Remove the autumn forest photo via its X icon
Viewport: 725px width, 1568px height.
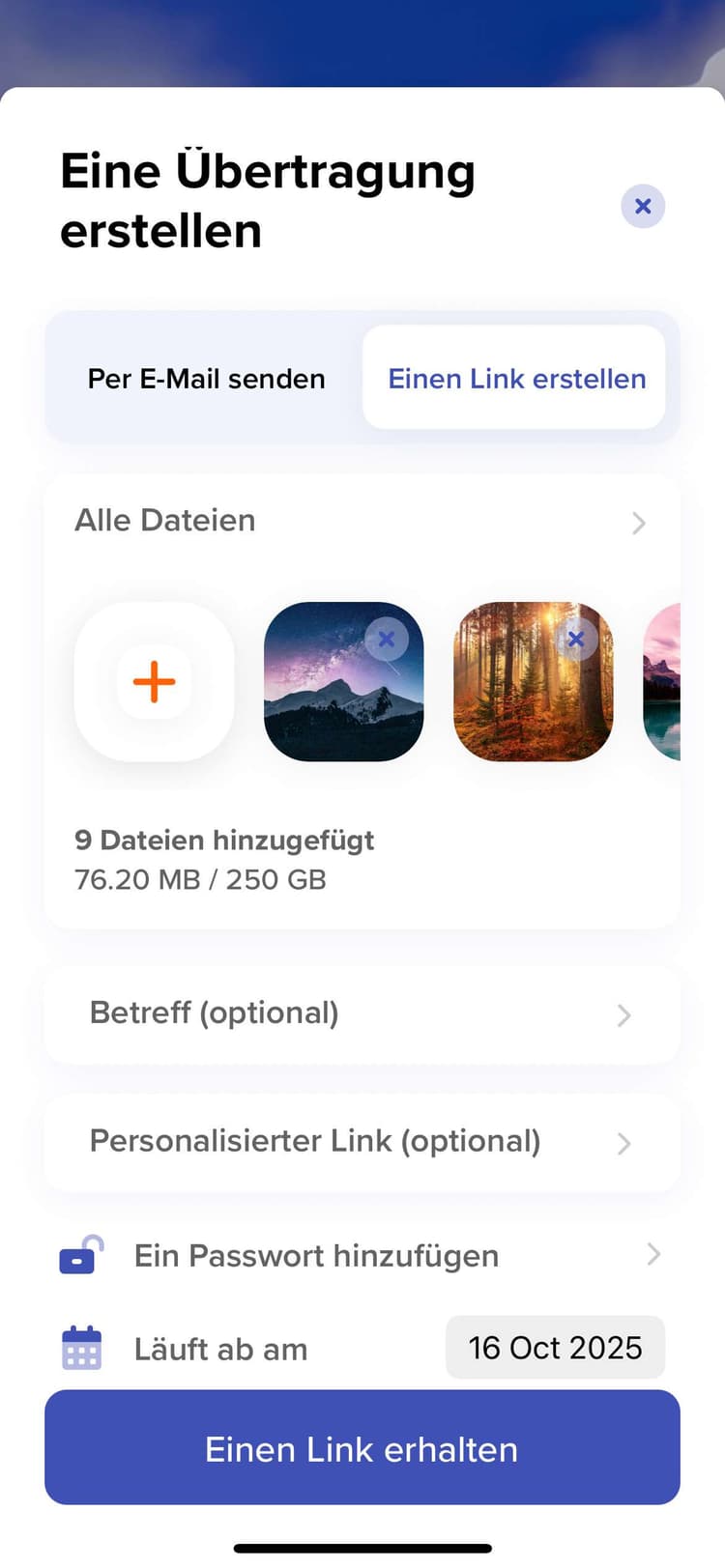pos(576,639)
